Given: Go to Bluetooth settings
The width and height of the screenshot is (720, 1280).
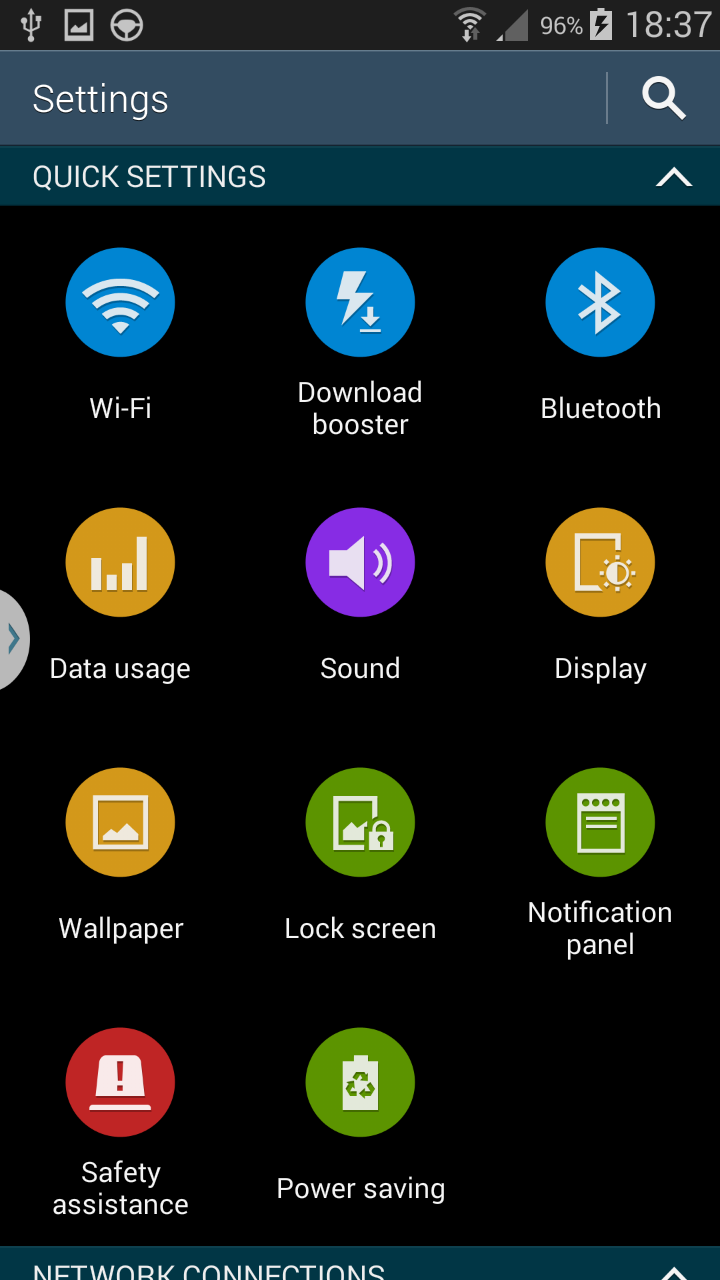Looking at the screenshot, I should tap(600, 303).
